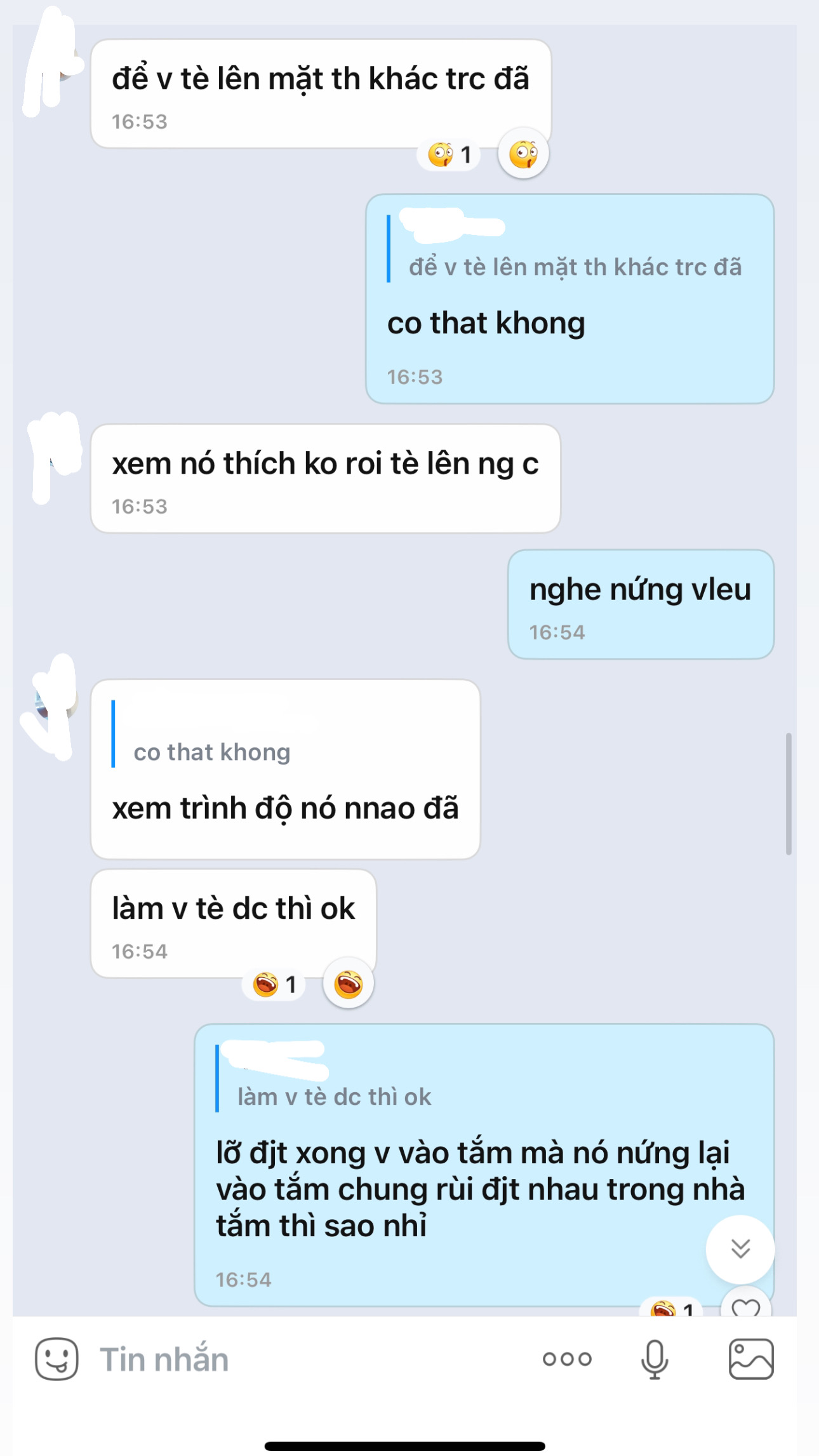View laughing reaction count on the 16:54 message

pyautogui.click(x=274, y=984)
